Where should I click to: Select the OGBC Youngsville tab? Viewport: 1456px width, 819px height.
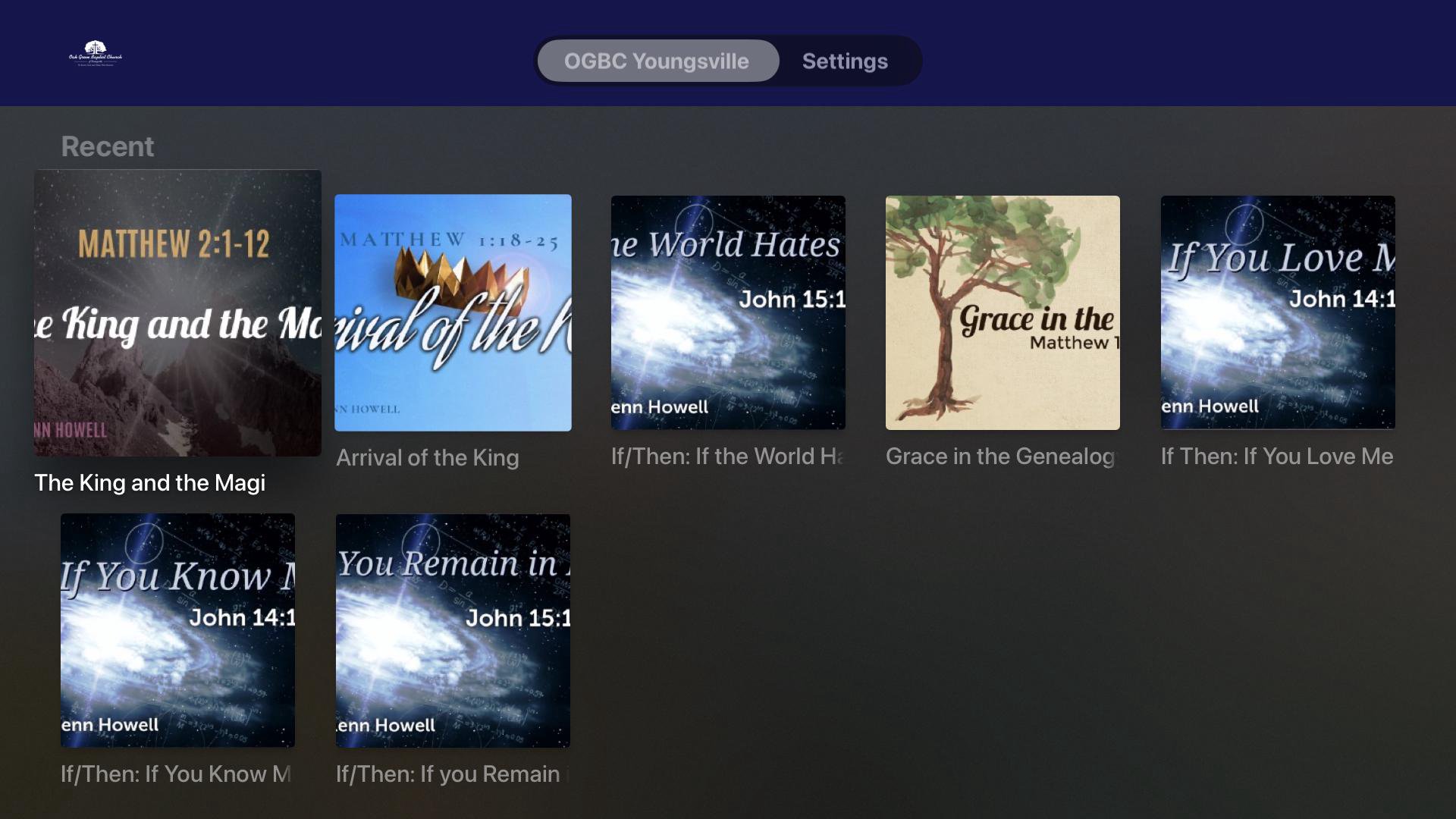[657, 61]
